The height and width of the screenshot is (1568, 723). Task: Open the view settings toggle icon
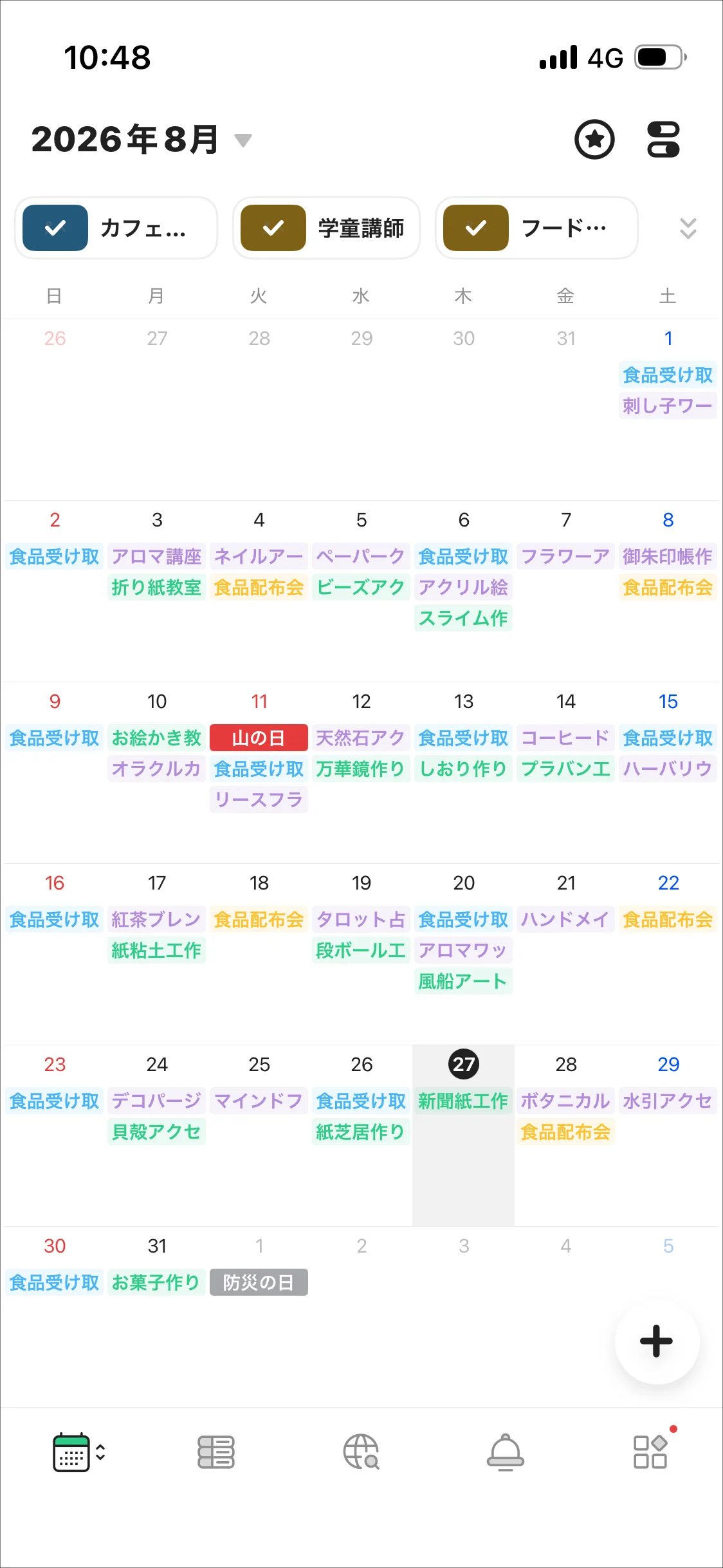coord(663,139)
